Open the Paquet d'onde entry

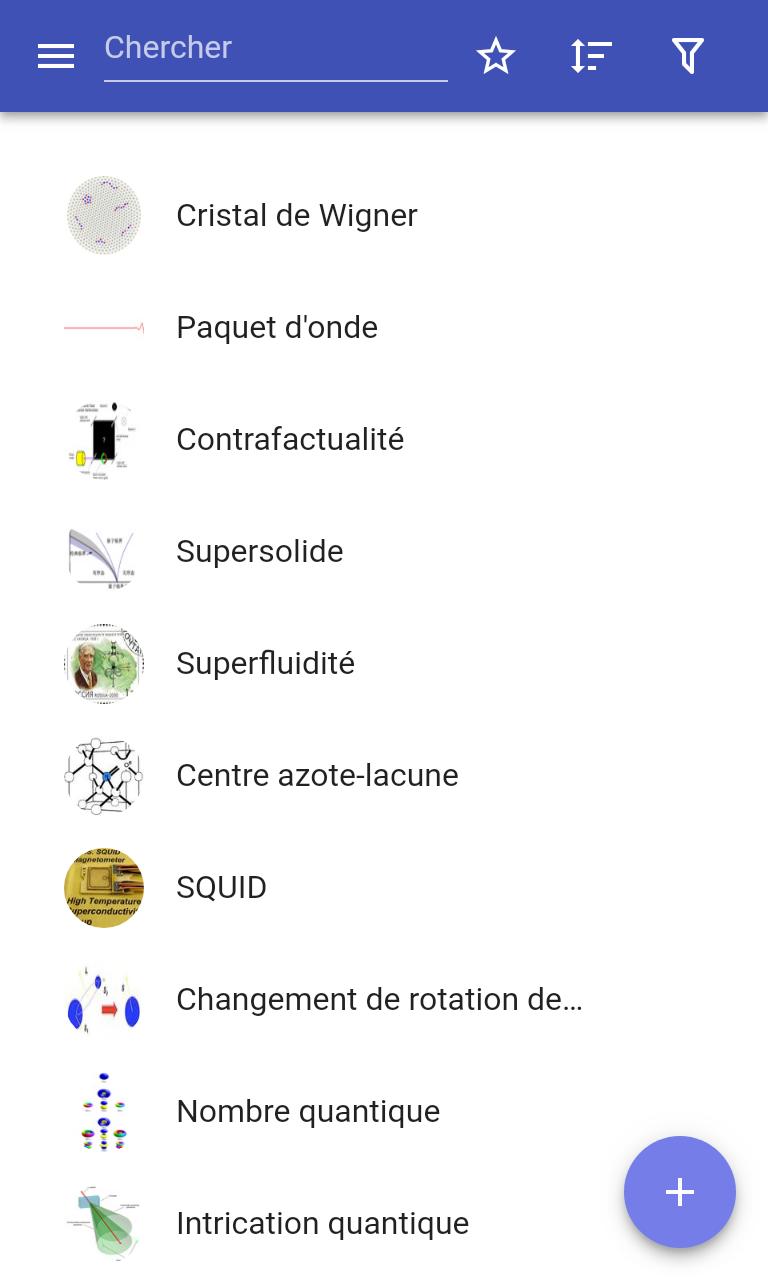coord(384,328)
